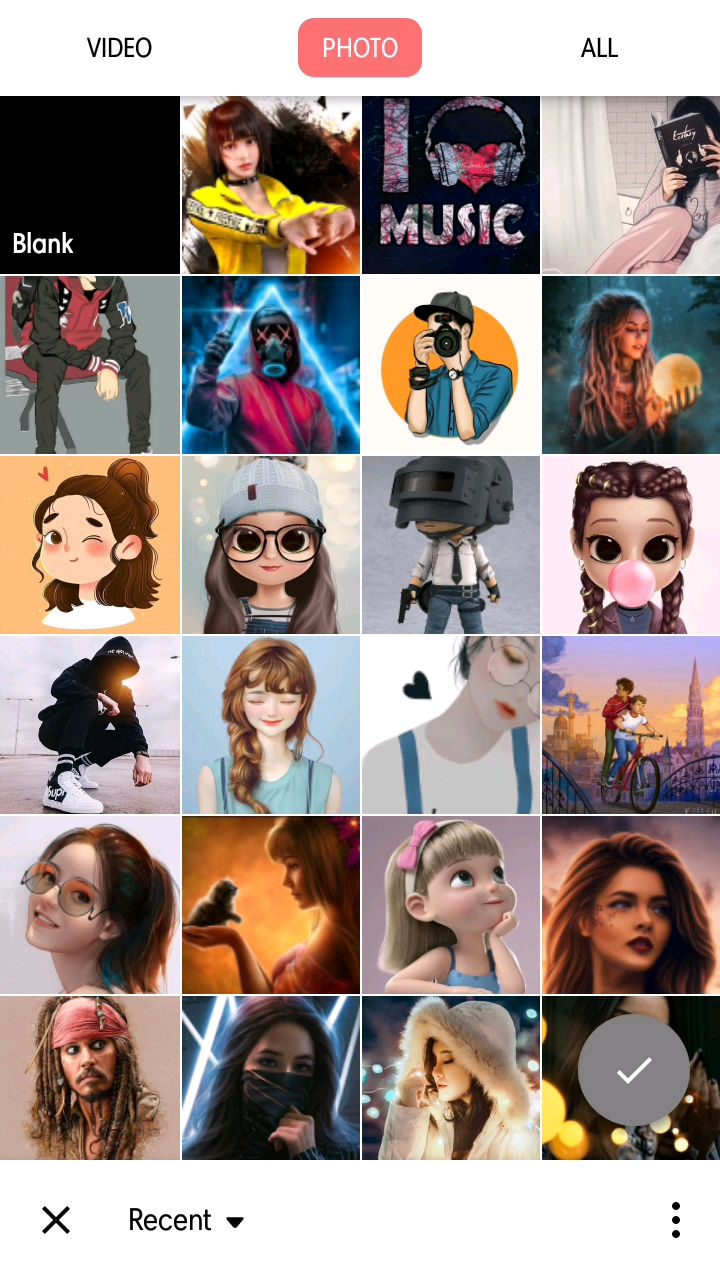Select the Blank black tile

coord(90,185)
